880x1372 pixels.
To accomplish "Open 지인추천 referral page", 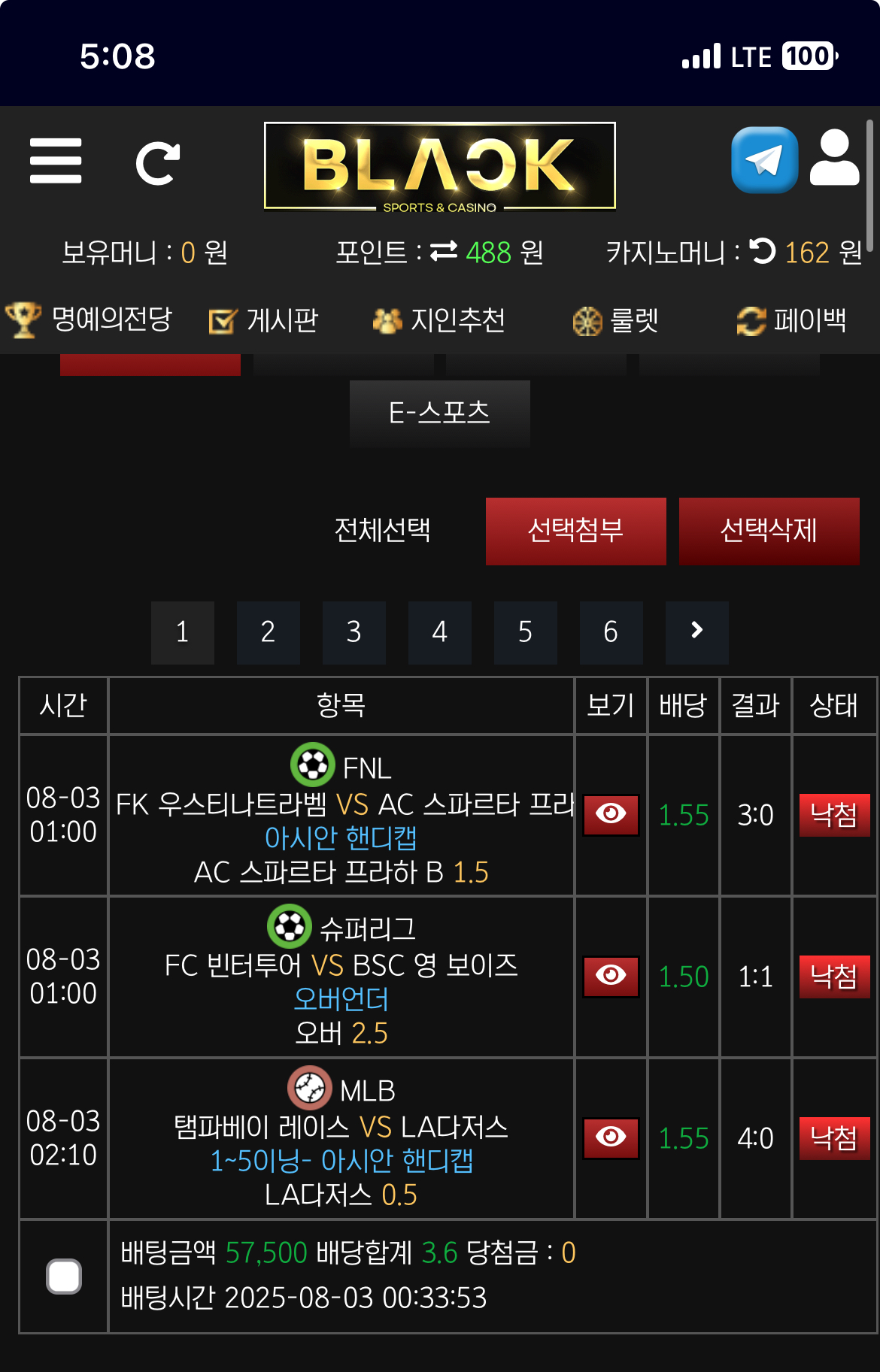I will click(439, 321).
